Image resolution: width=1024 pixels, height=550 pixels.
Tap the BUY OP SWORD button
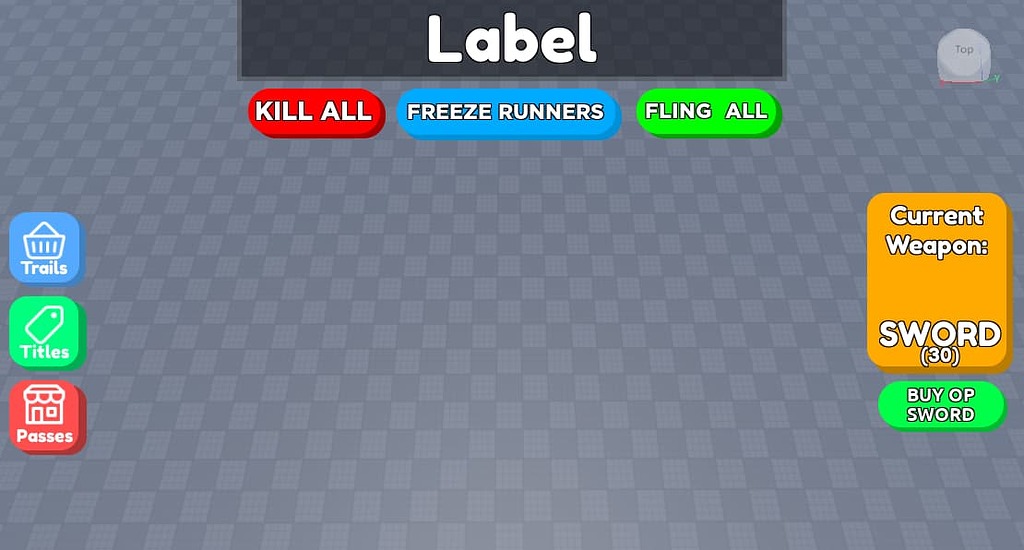940,404
